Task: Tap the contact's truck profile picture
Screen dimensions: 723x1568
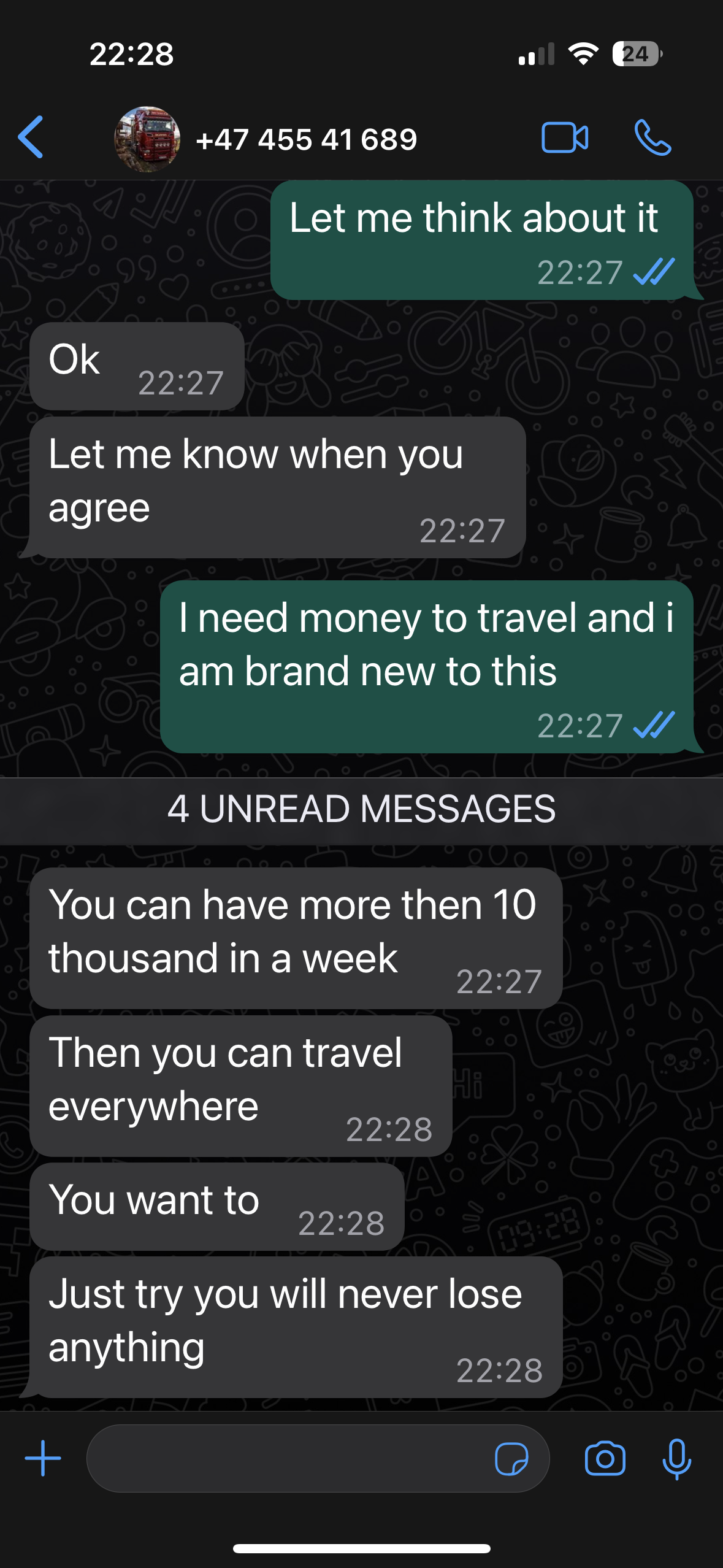Action: (x=147, y=139)
